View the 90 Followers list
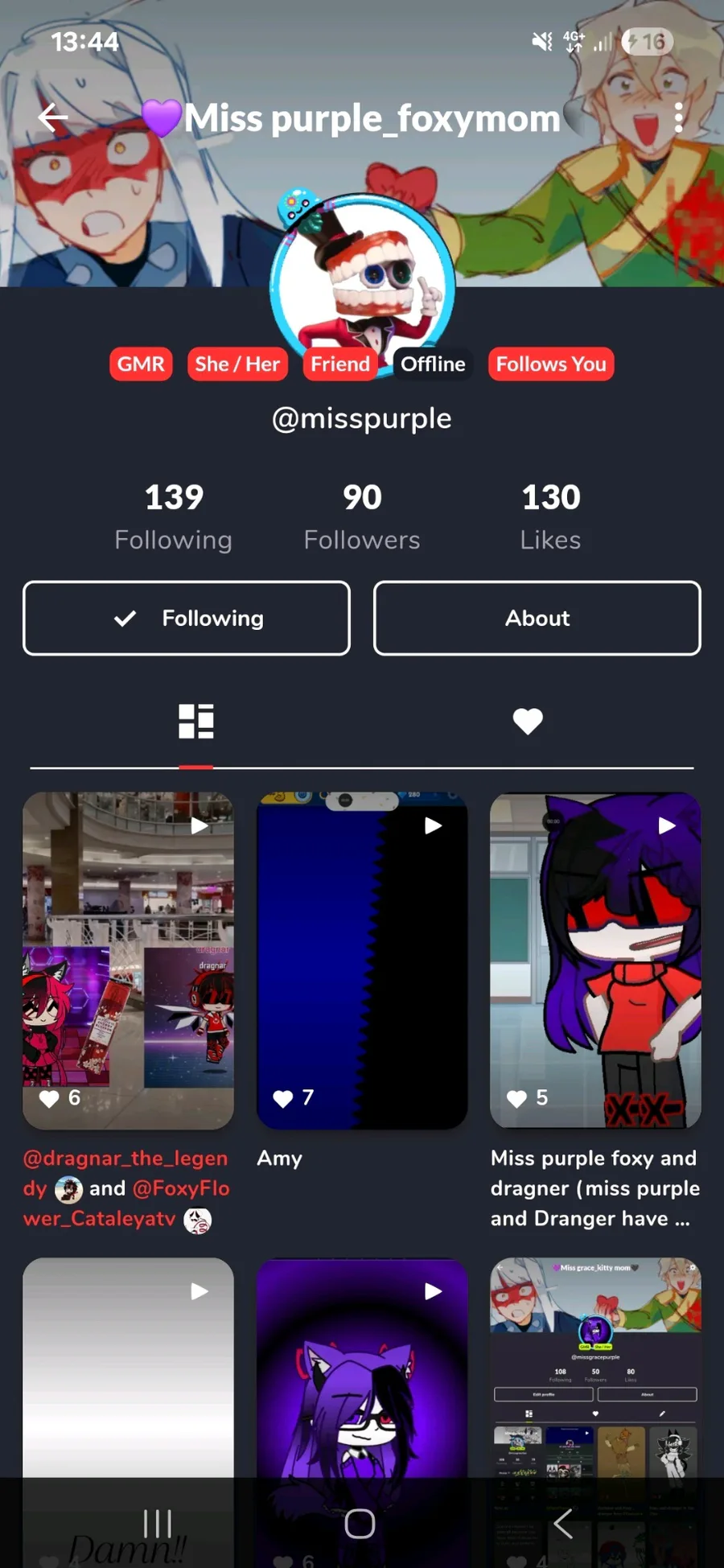724x1568 pixels. (x=362, y=516)
